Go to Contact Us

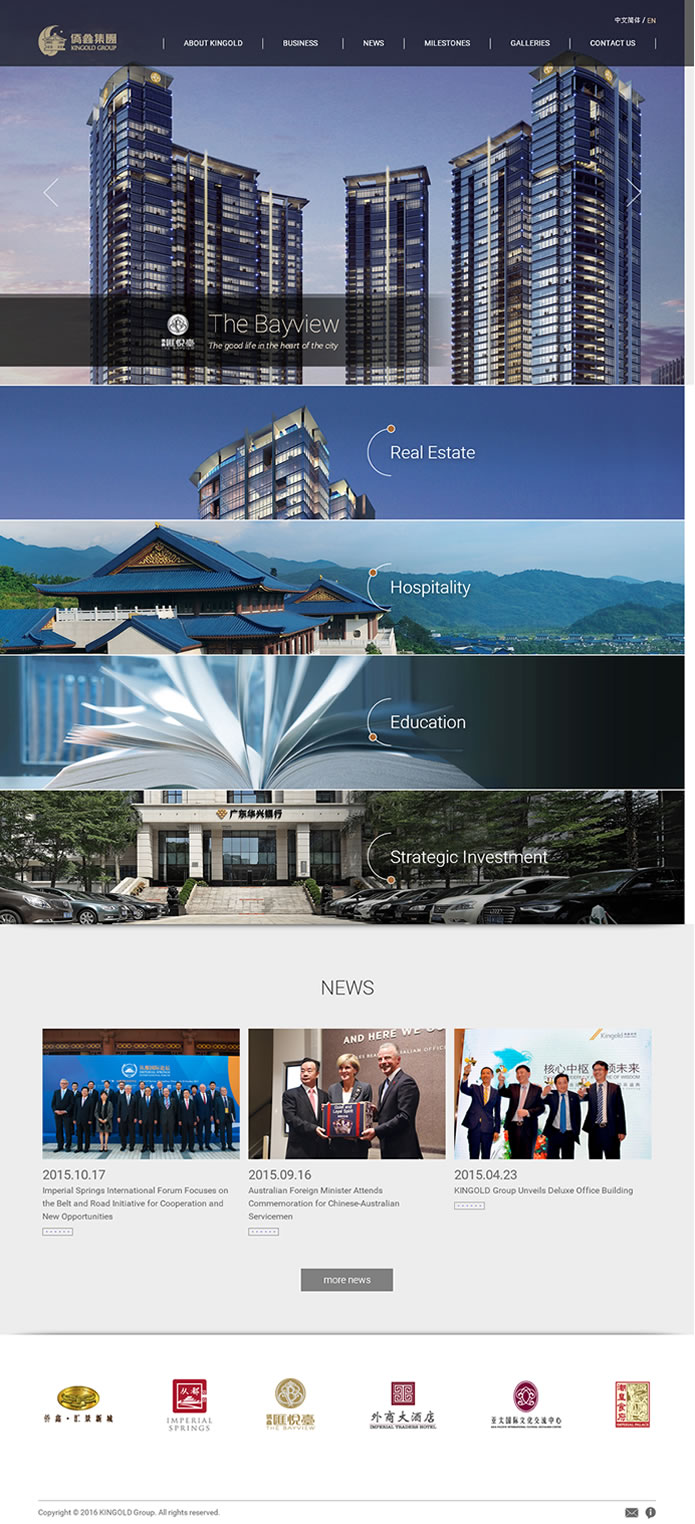click(612, 43)
